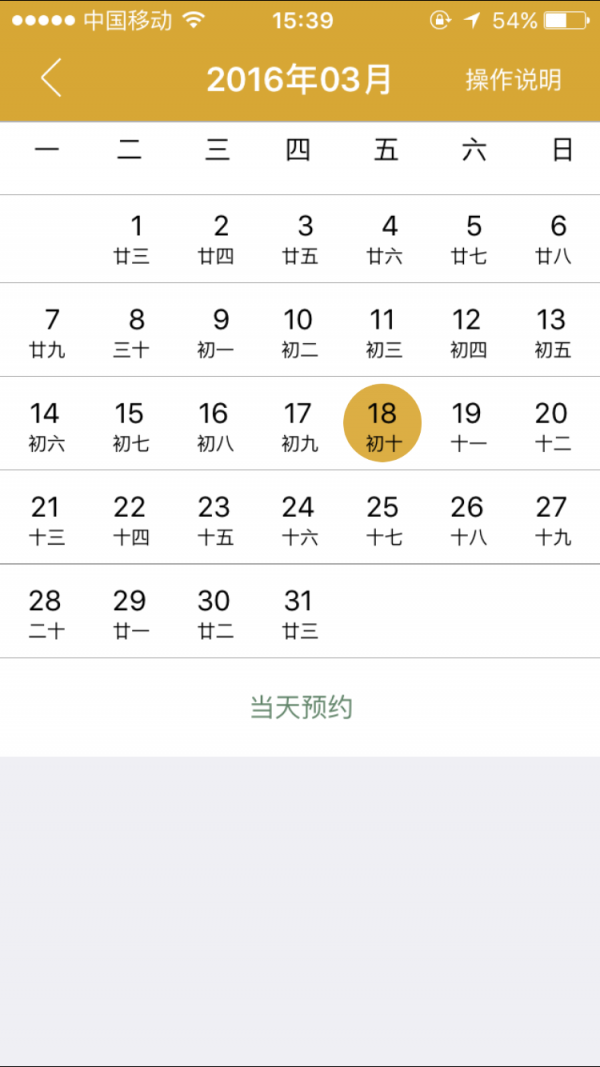
Task: Select March 27 on the calendar
Action: (x=552, y=519)
